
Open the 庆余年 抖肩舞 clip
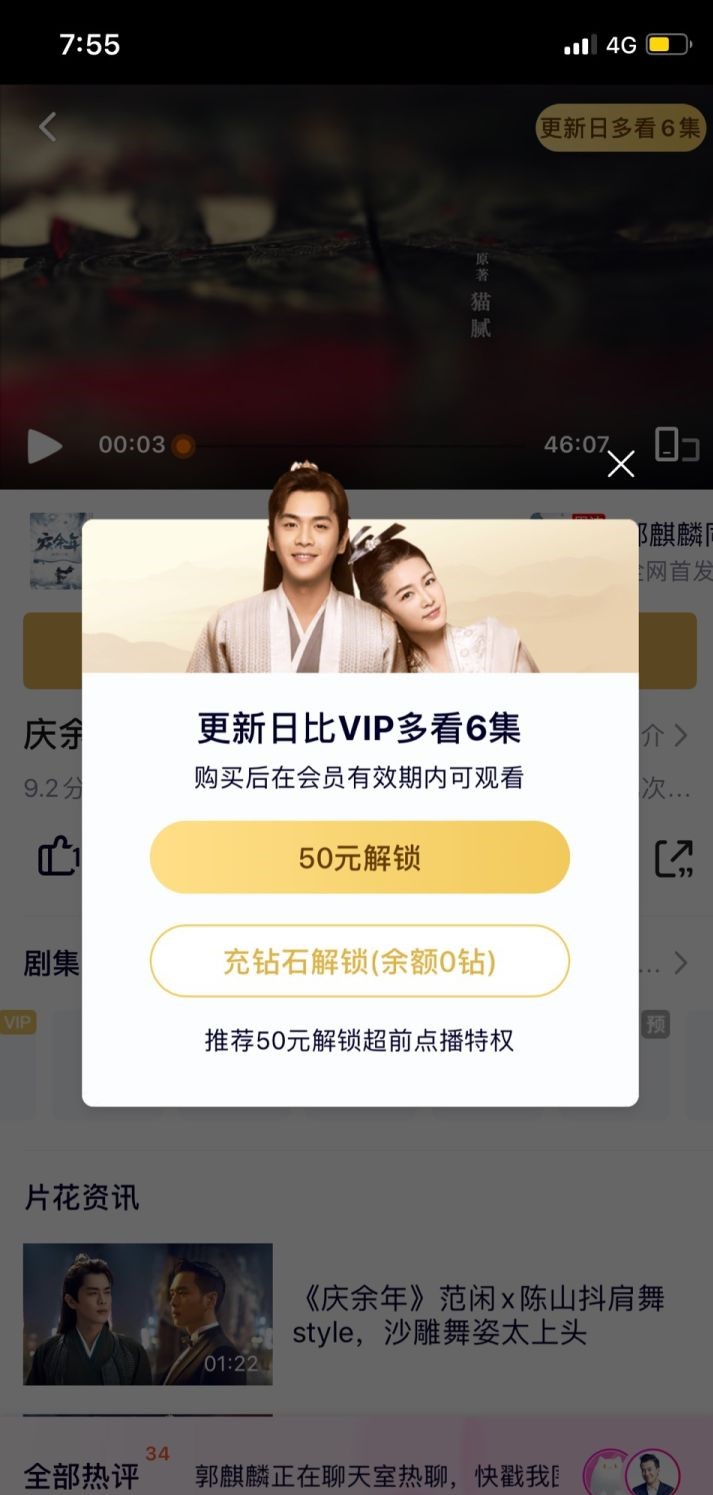pyautogui.click(x=148, y=1314)
